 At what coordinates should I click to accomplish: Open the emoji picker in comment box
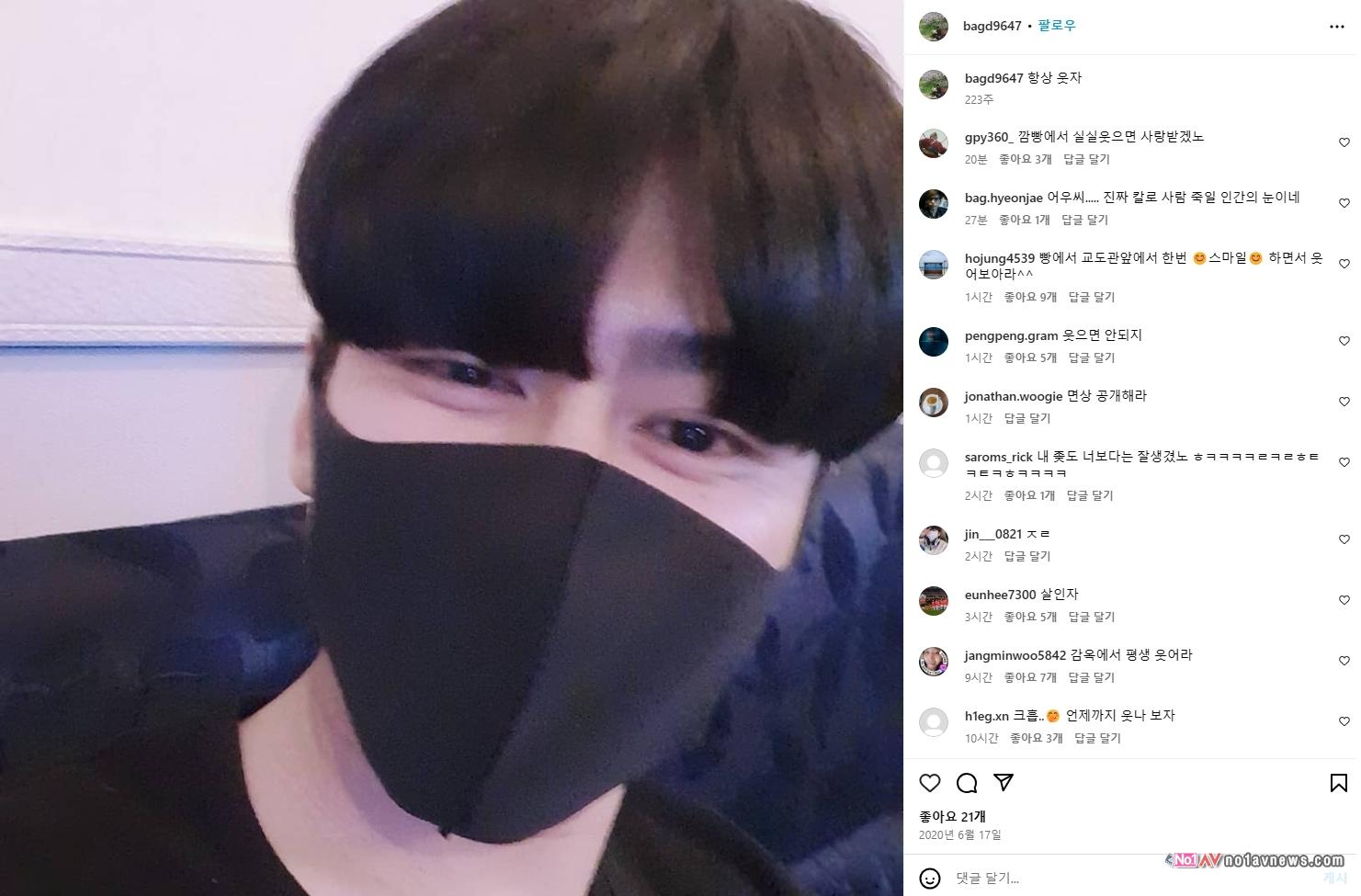coord(930,878)
